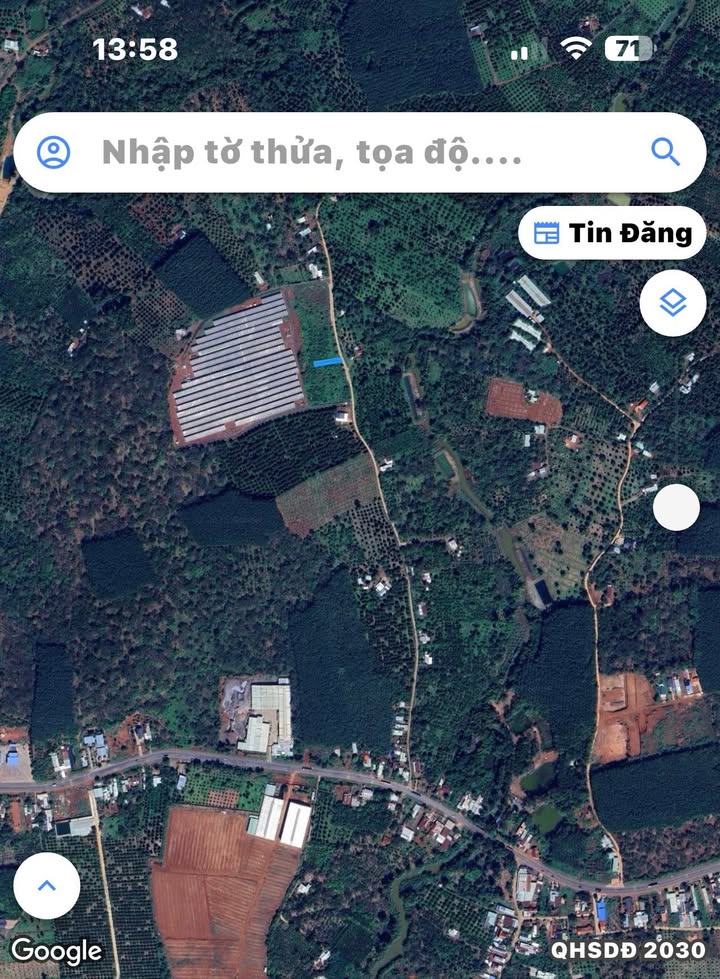Open the map layers selector

click(x=673, y=302)
